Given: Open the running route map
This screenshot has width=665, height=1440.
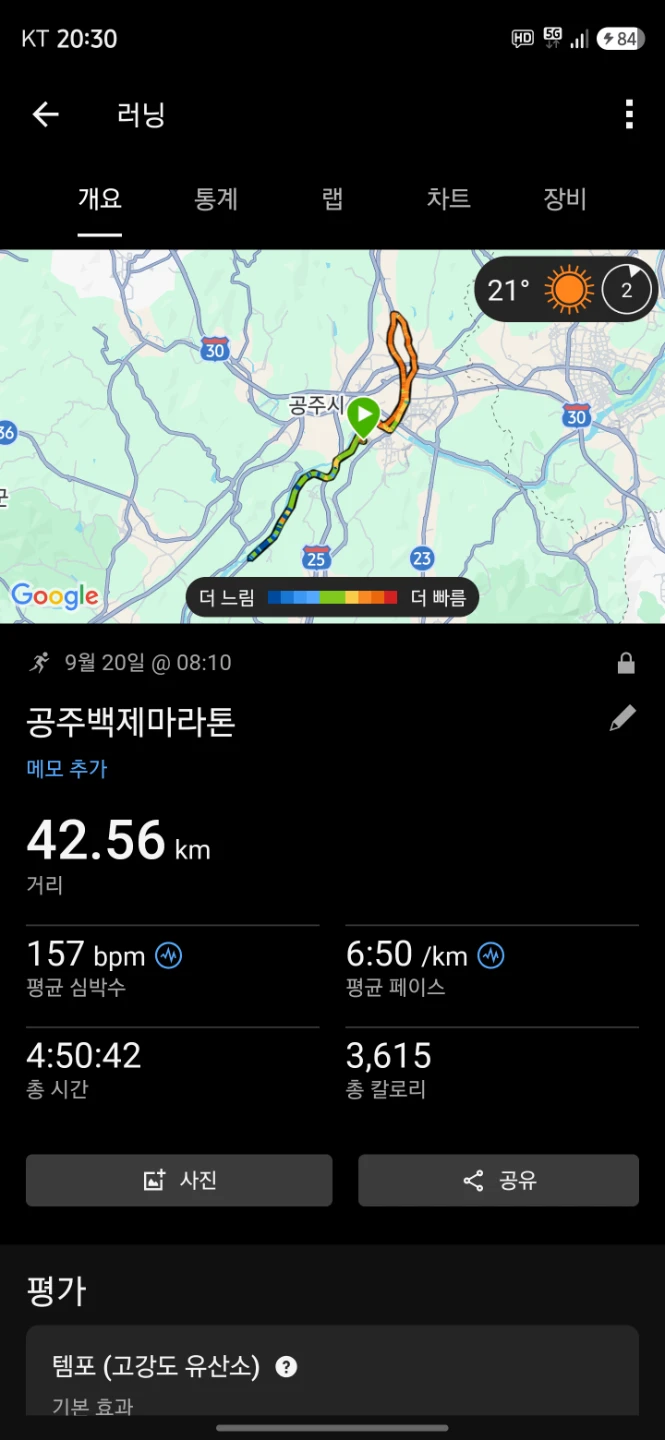Looking at the screenshot, I should [332, 436].
